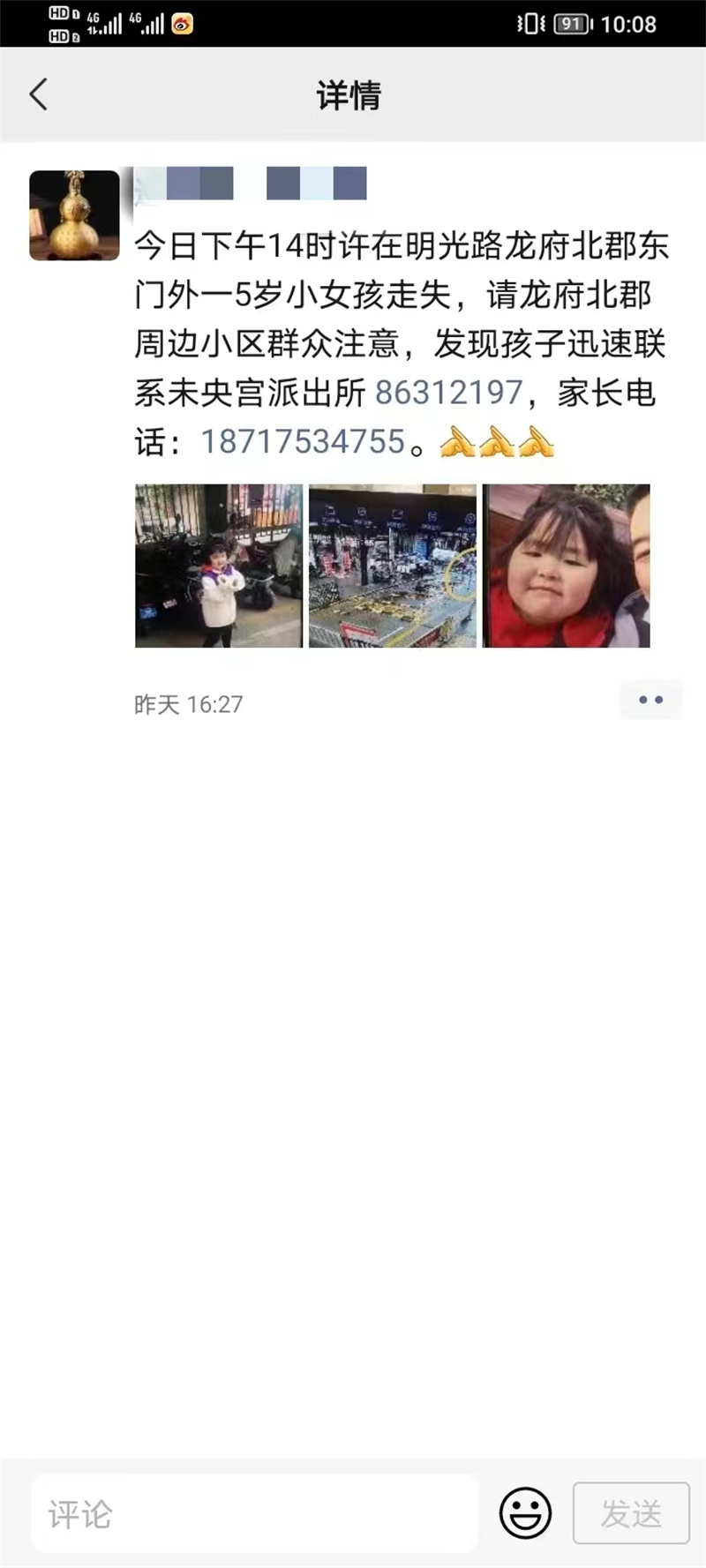The image size is (706, 1568).
Task: Open the two-dot like and comment menu
Action: (650, 700)
